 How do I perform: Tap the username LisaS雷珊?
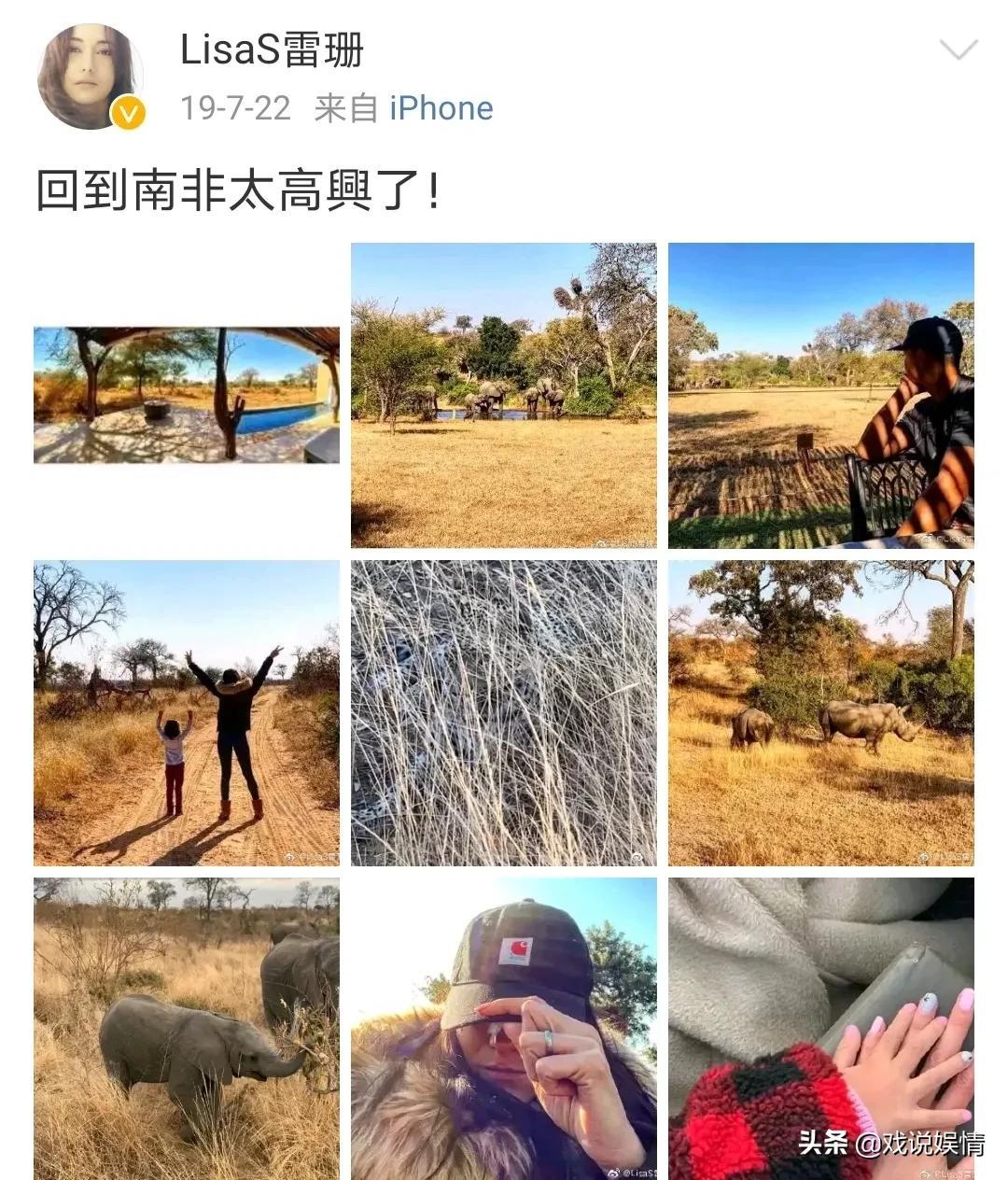pyautogui.click(x=272, y=50)
